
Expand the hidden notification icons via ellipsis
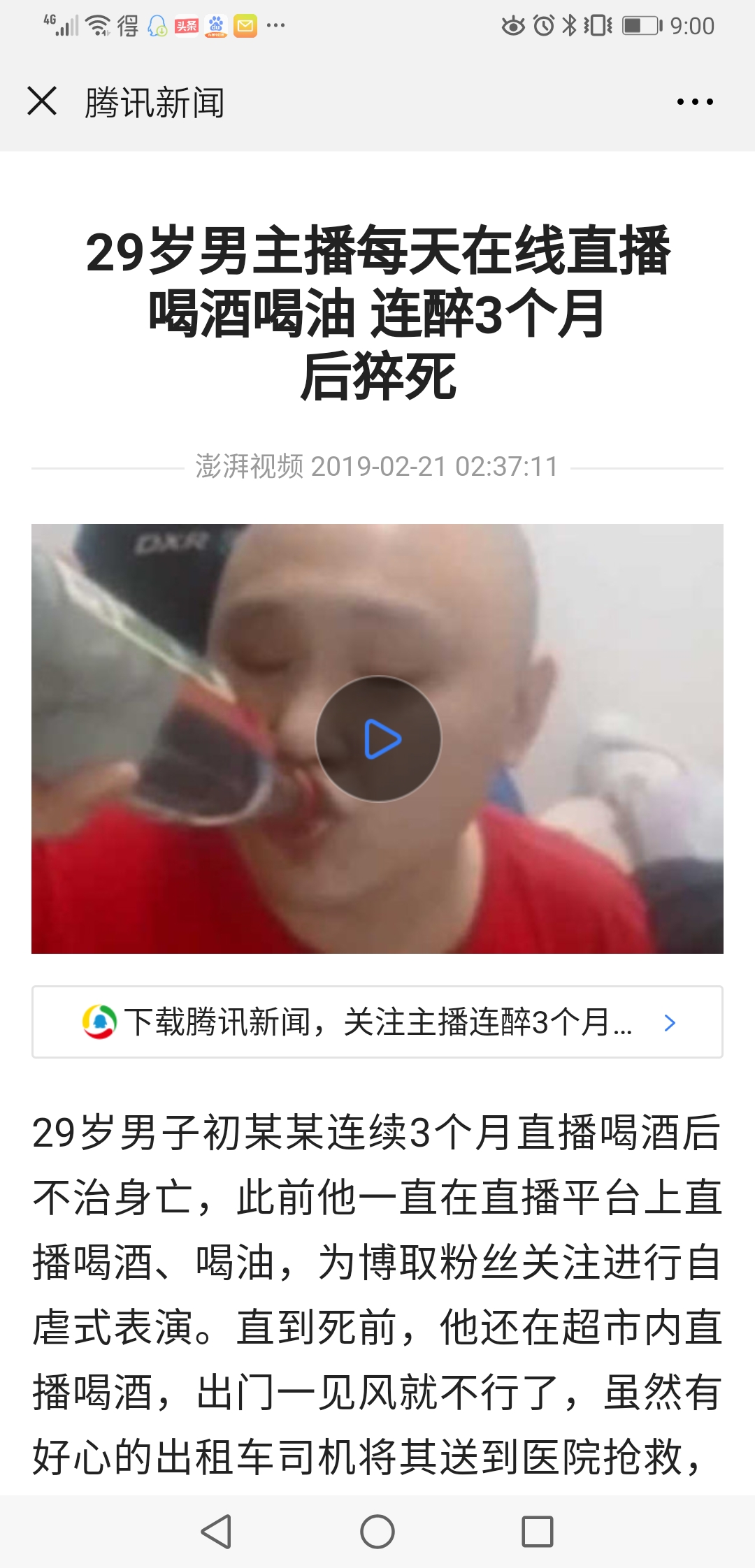pos(275,25)
